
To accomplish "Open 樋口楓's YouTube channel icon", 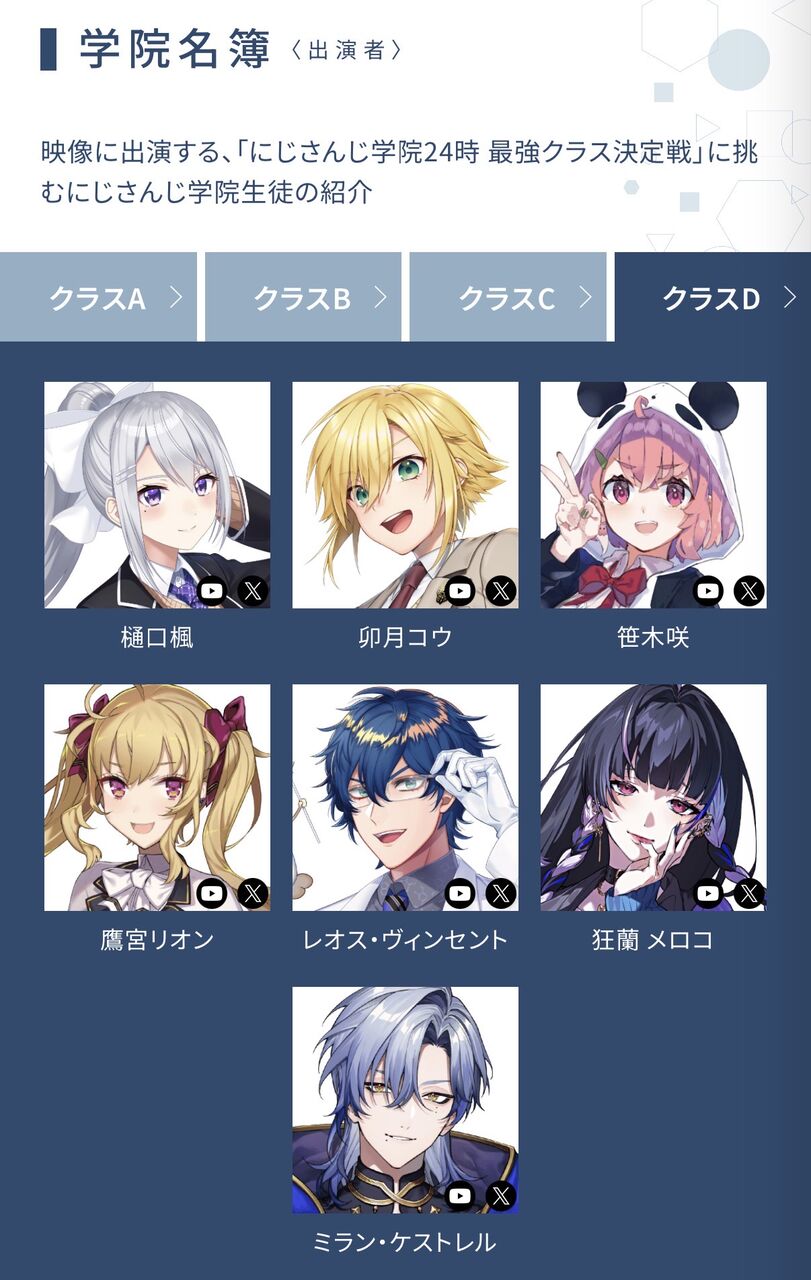I will click(x=212, y=591).
